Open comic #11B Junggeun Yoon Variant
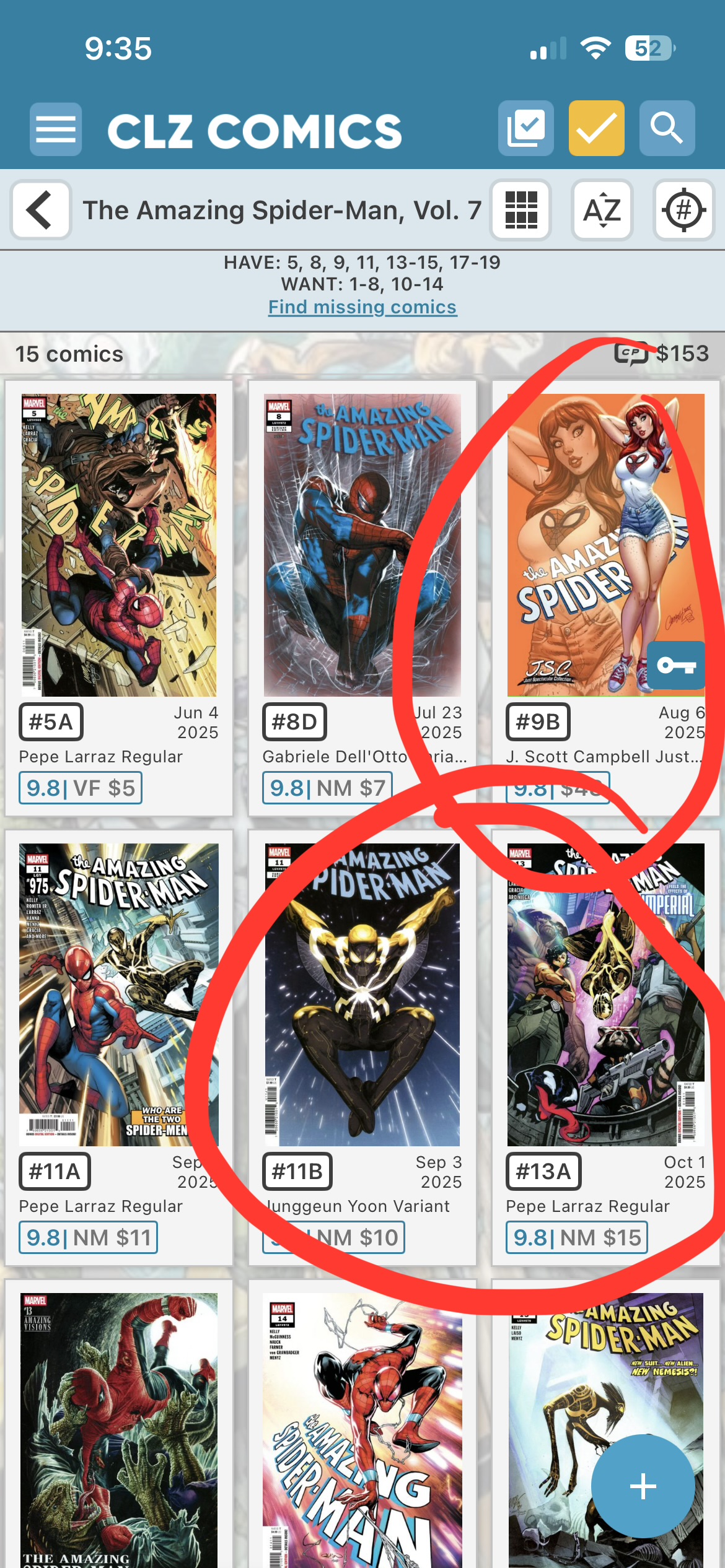Image resolution: width=725 pixels, height=1568 pixels. pyautogui.click(x=362, y=995)
